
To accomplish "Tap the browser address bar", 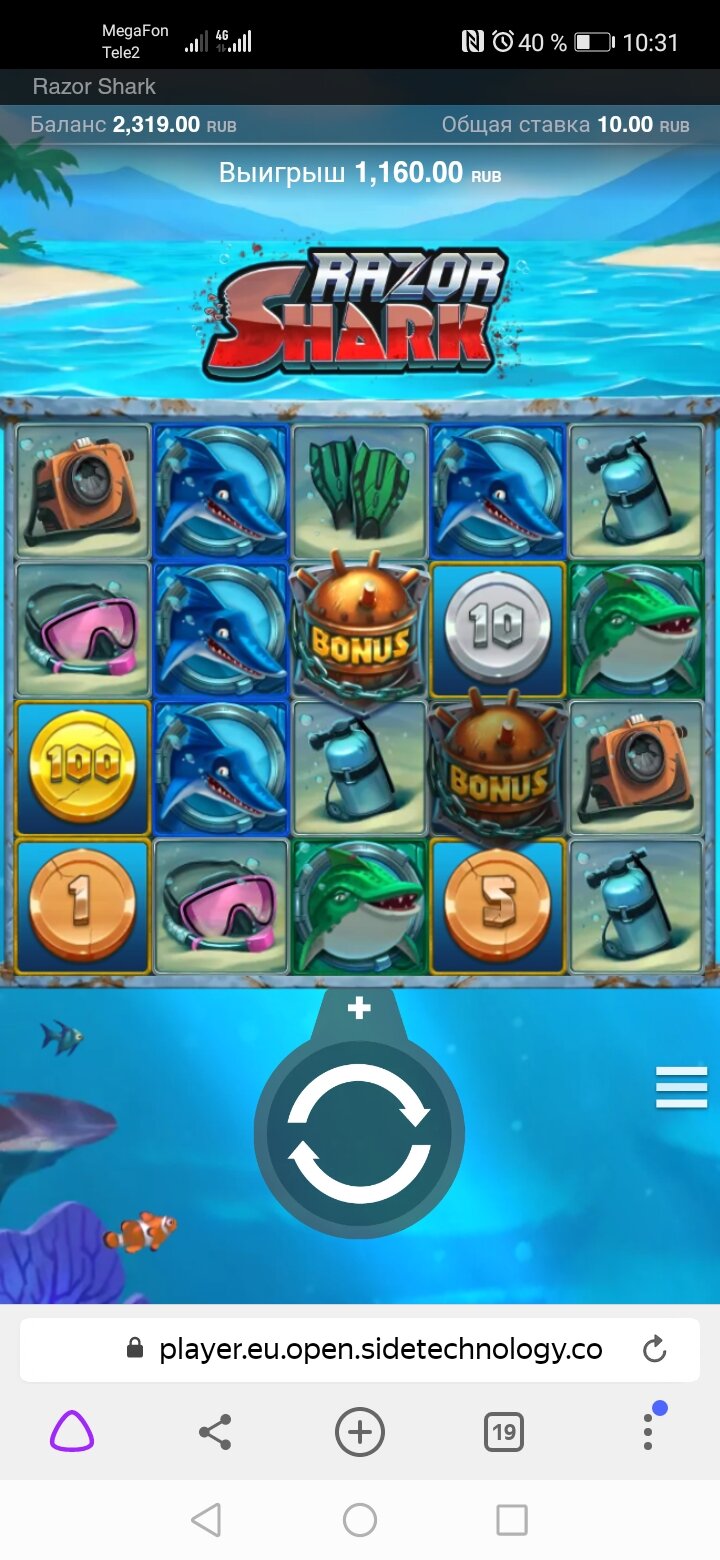I will 380,1349.
